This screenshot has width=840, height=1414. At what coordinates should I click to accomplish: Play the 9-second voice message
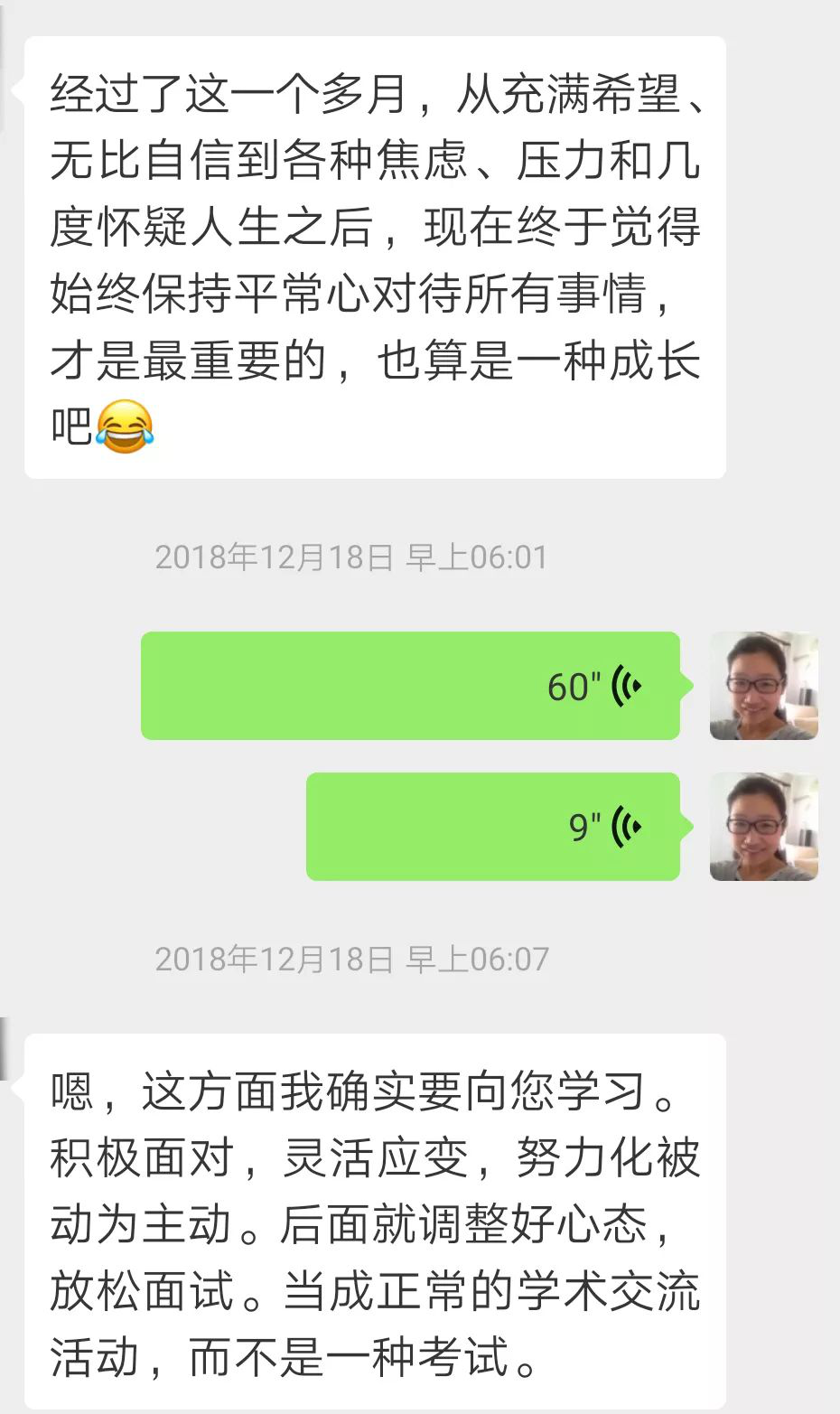point(493,826)
